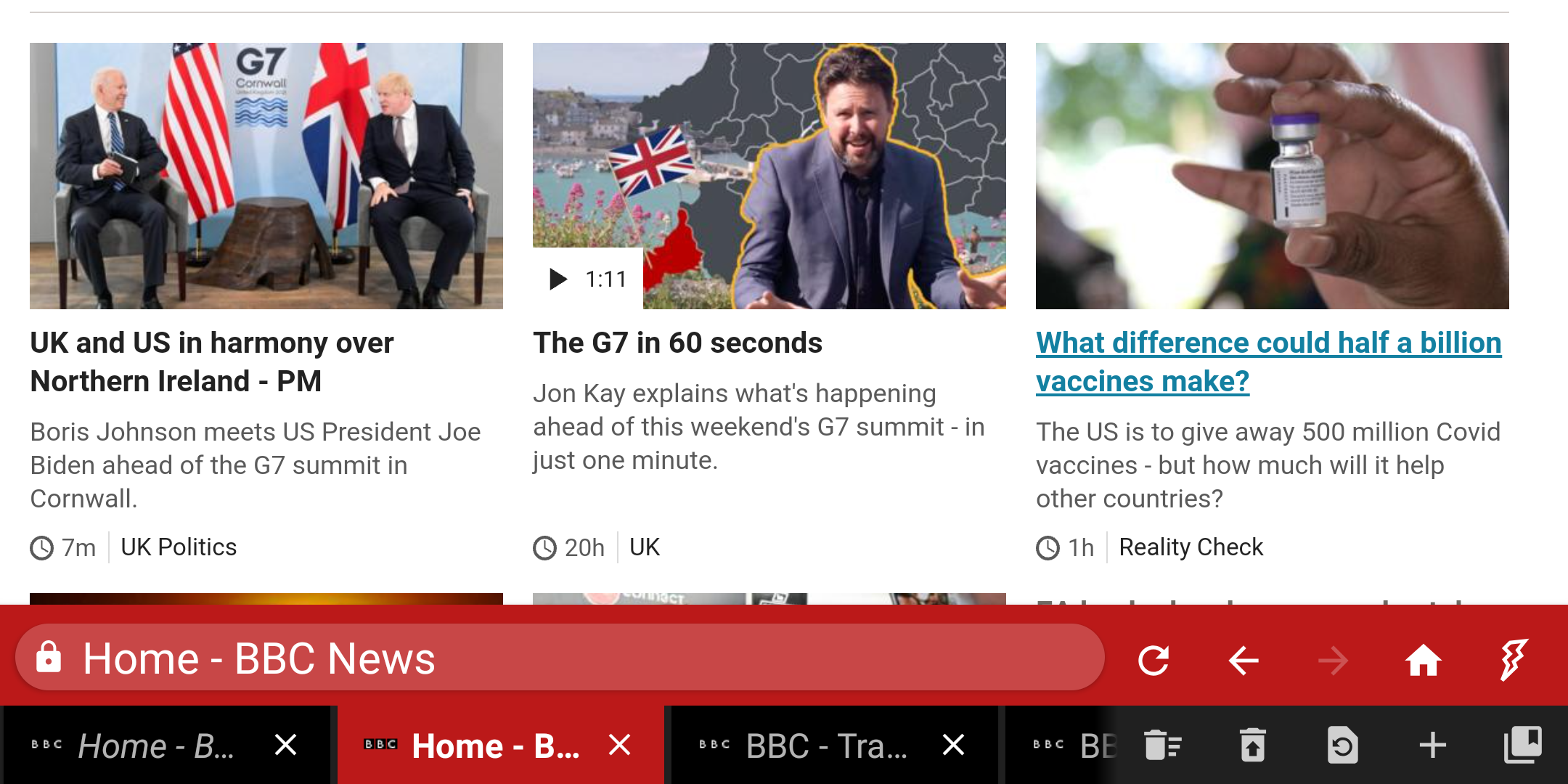Open the Reality Check section link

(1191, 547)
